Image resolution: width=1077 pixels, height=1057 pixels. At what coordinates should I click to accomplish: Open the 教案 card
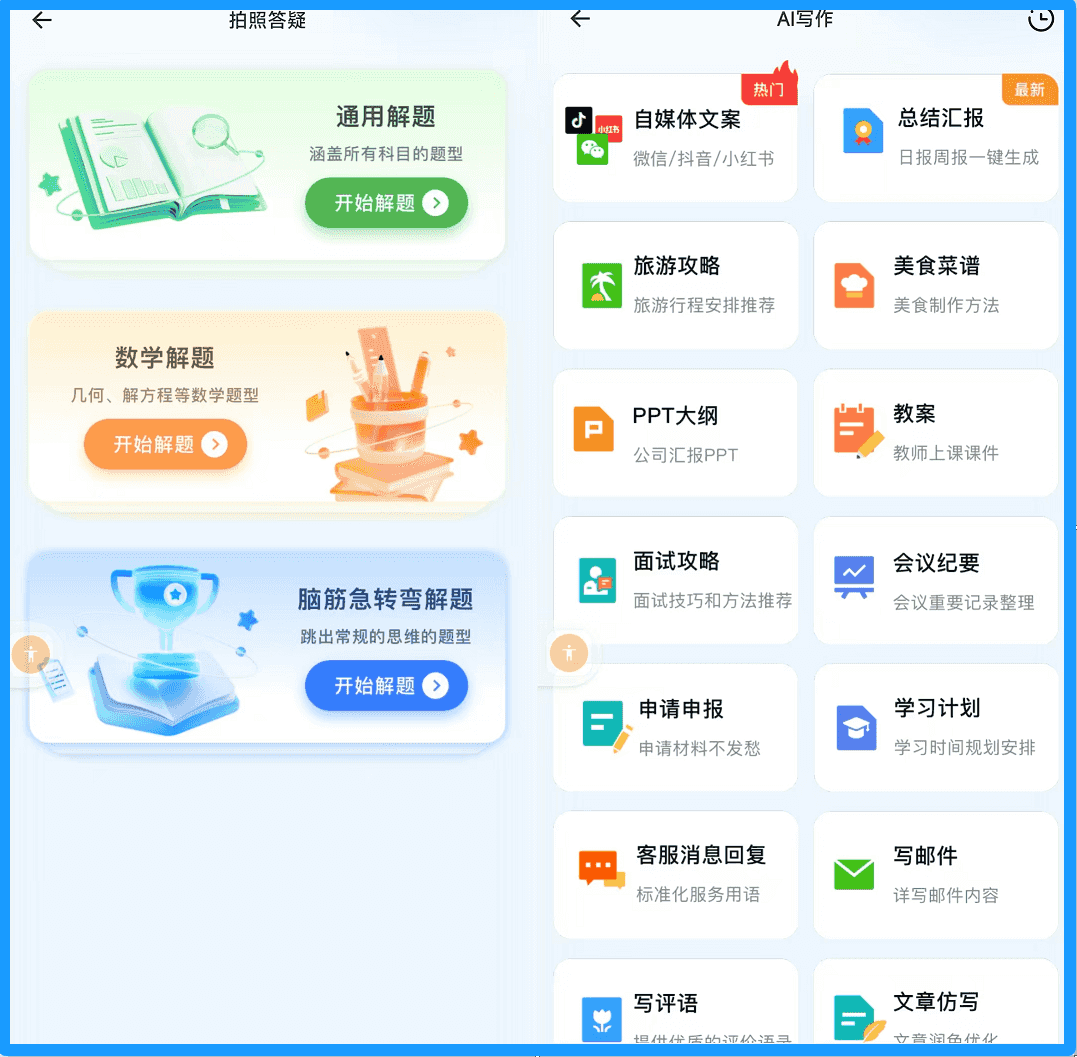[936, 433]
